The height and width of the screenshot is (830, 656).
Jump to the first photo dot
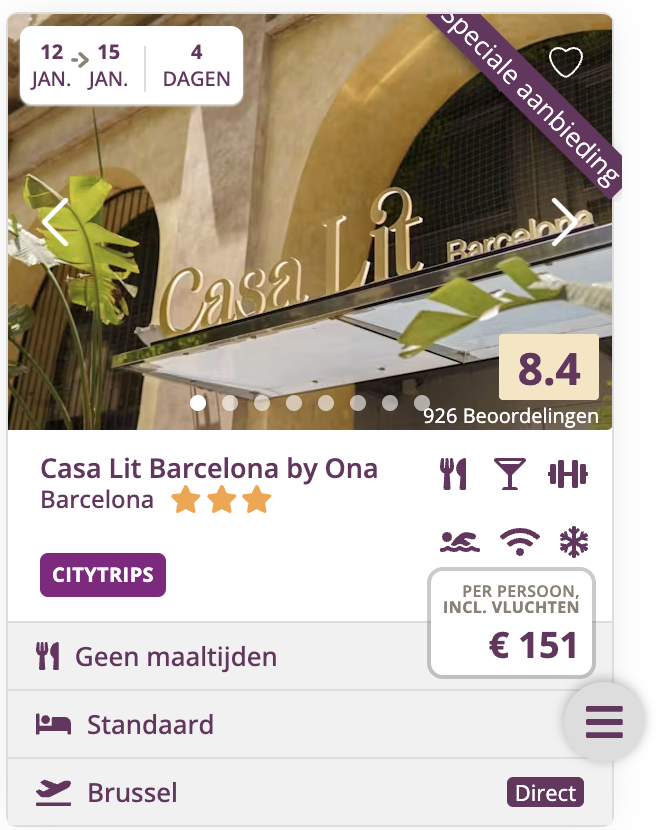pyautogui.click(x=198, y=403)
